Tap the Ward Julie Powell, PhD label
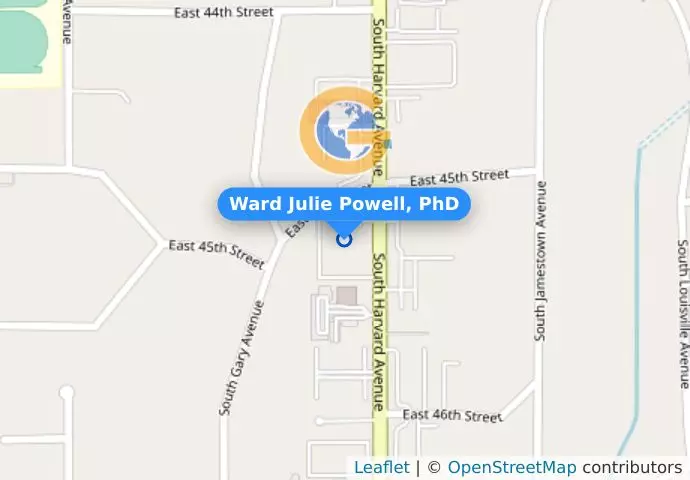The height and width of the screenshot is (480, 690). click(x=344, y=205)
